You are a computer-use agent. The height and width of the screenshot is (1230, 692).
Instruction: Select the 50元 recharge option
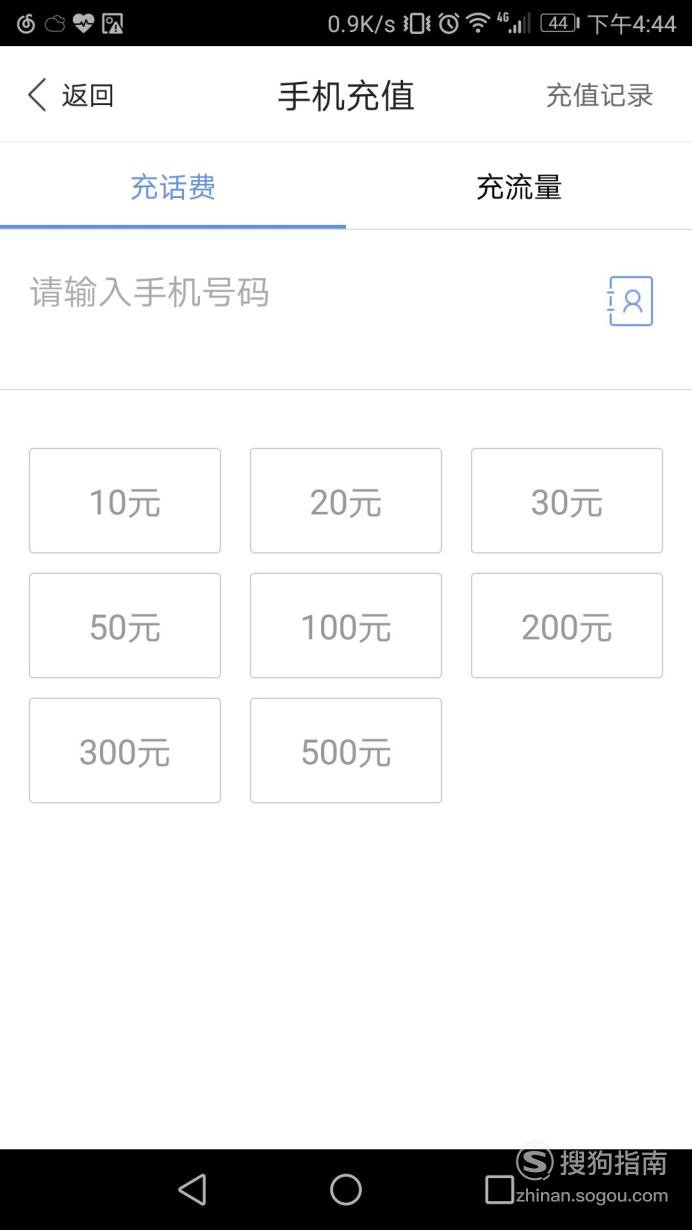point(125,626)
